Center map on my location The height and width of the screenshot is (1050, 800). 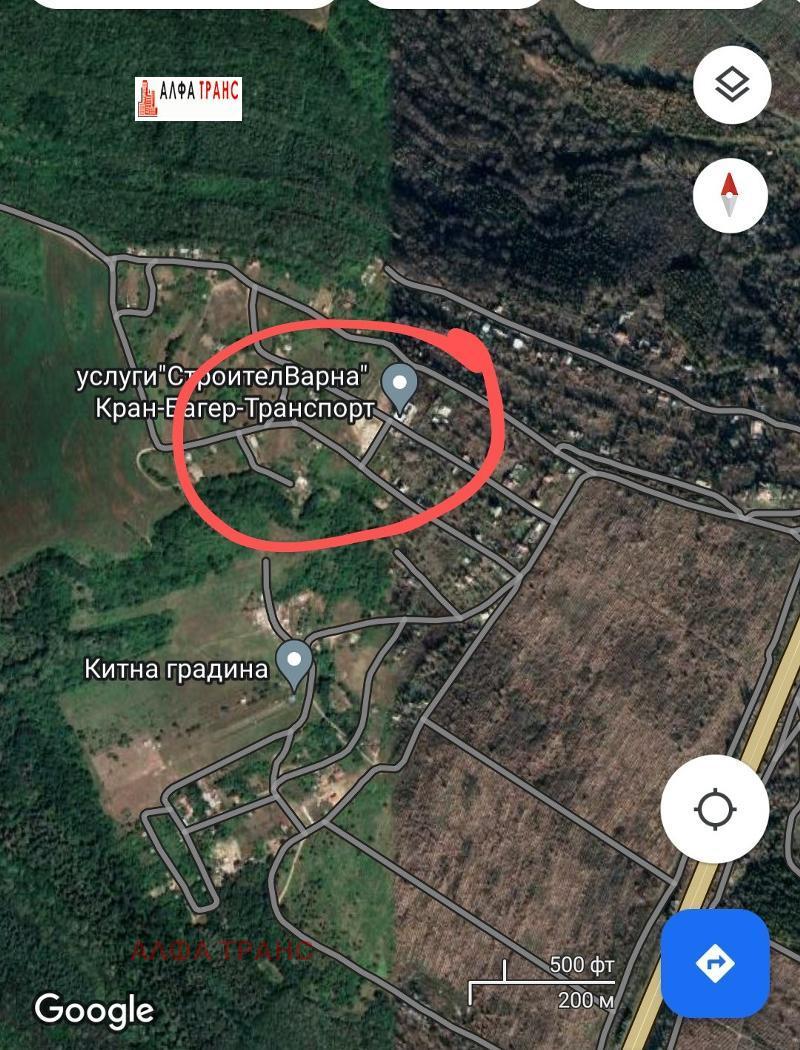(x=714, y=809)
